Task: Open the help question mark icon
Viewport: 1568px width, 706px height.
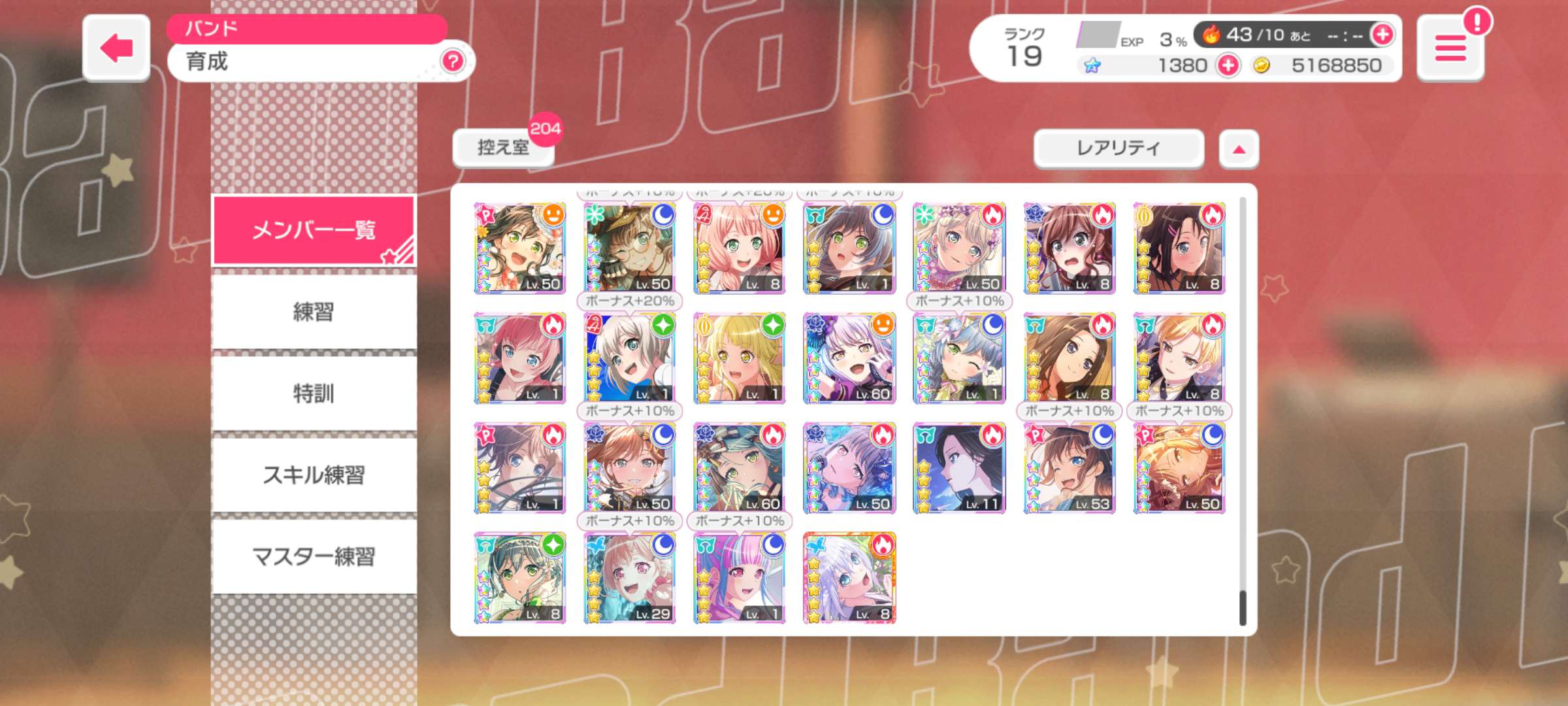Action: pos(452,61)
